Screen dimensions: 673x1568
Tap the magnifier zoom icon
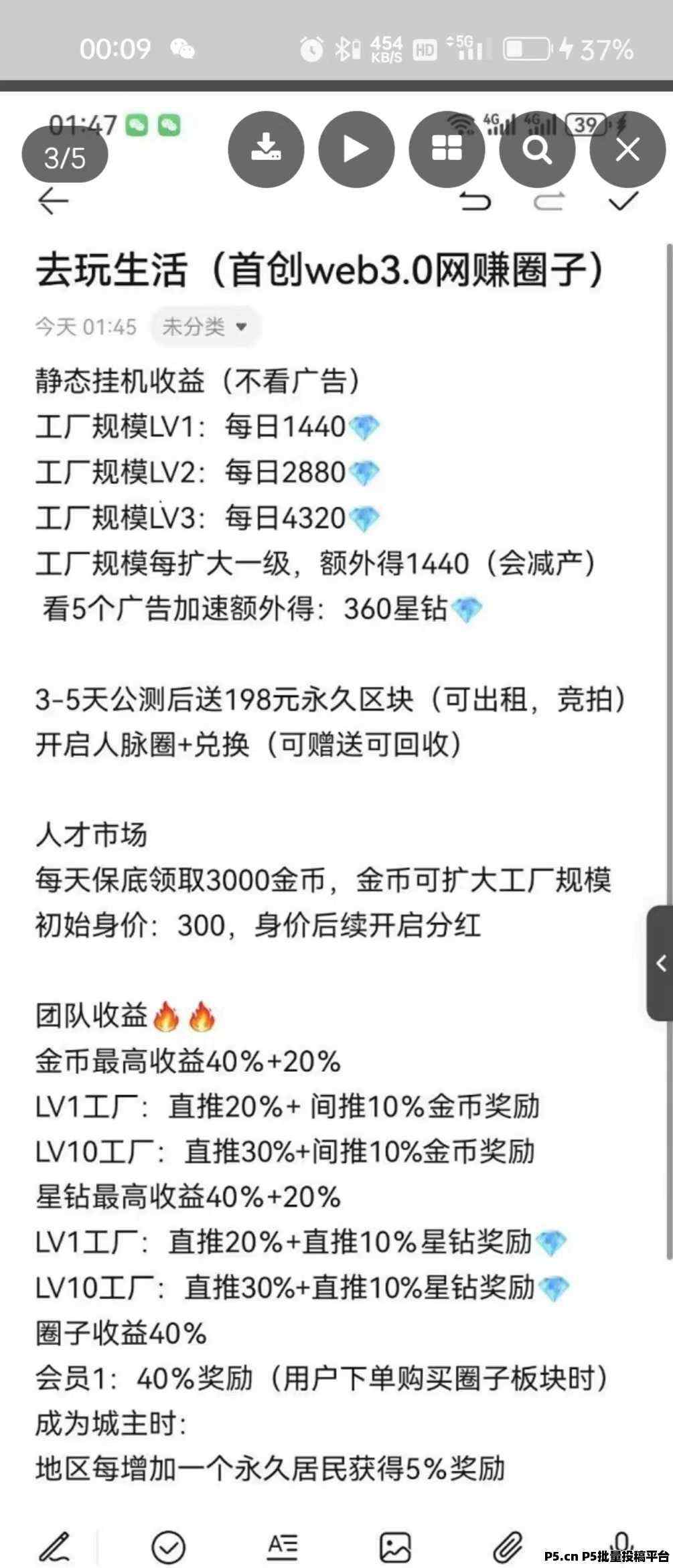click(537, 150)
